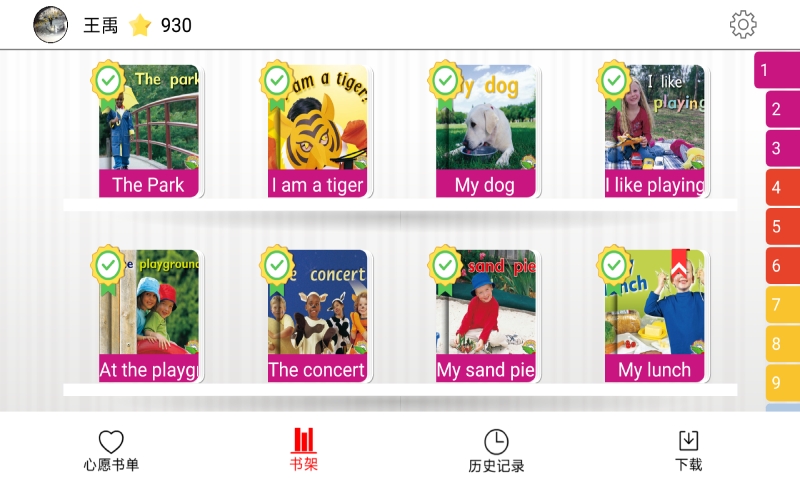800x480 pixels.
Task: Open the settings gear
Action: [743, 25]
